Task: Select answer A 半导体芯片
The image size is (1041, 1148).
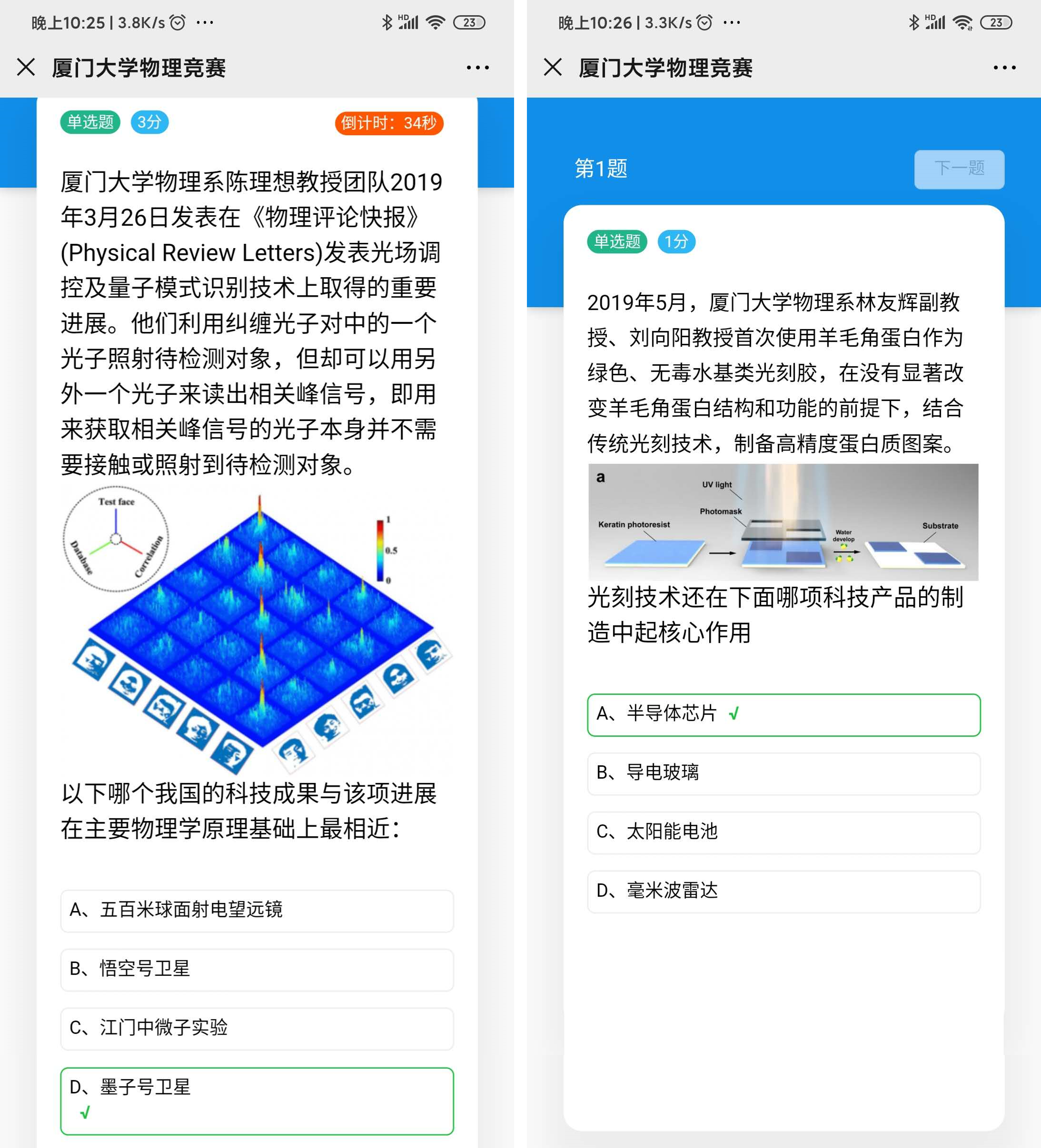Action: pos(783,715)
